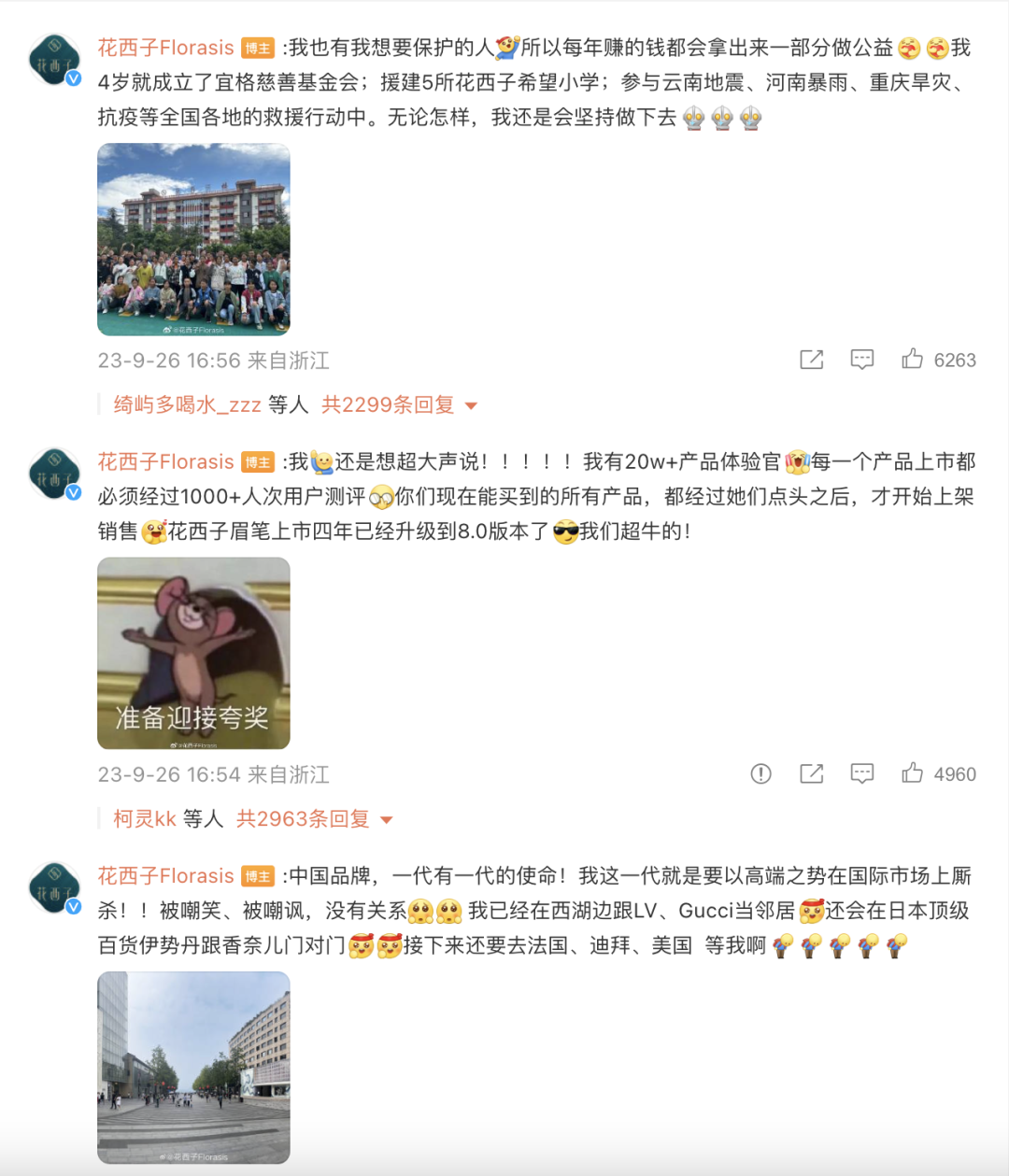The image size is (1009, 1176).
Task: Open 花西子Florasis avatar beside the eyebrow pencil comment
Action: click(55, 475)
